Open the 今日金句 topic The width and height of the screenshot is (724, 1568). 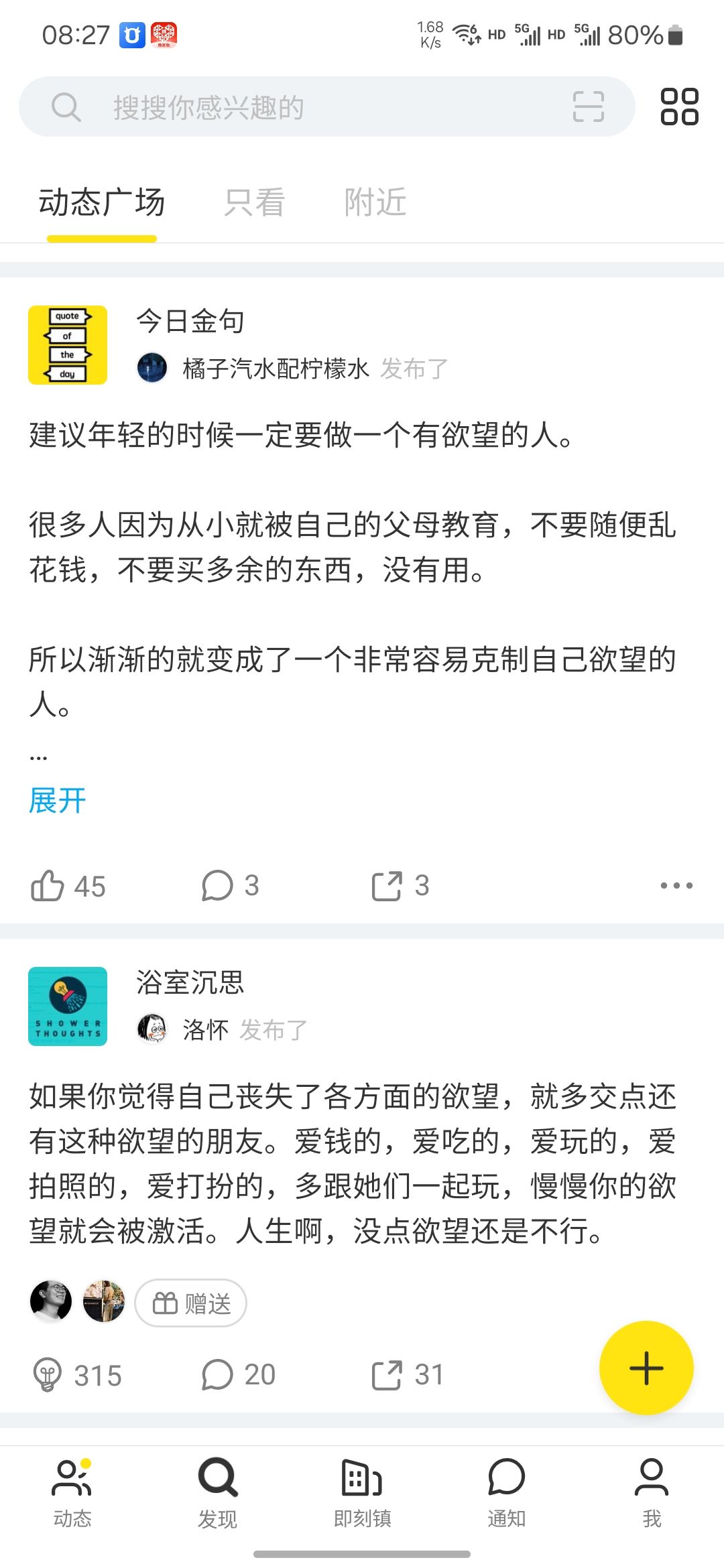[x=190, y=321]
